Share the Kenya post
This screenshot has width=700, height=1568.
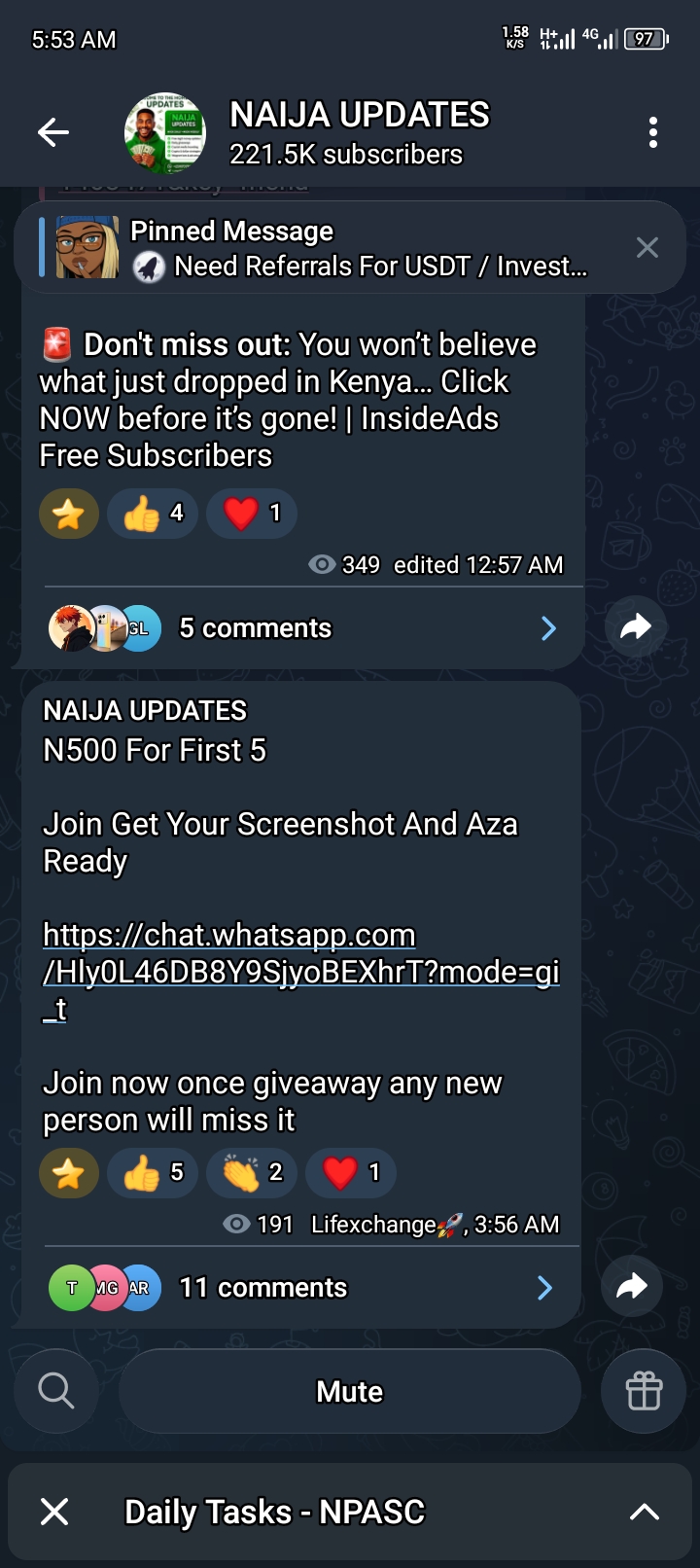coord(635,627)
